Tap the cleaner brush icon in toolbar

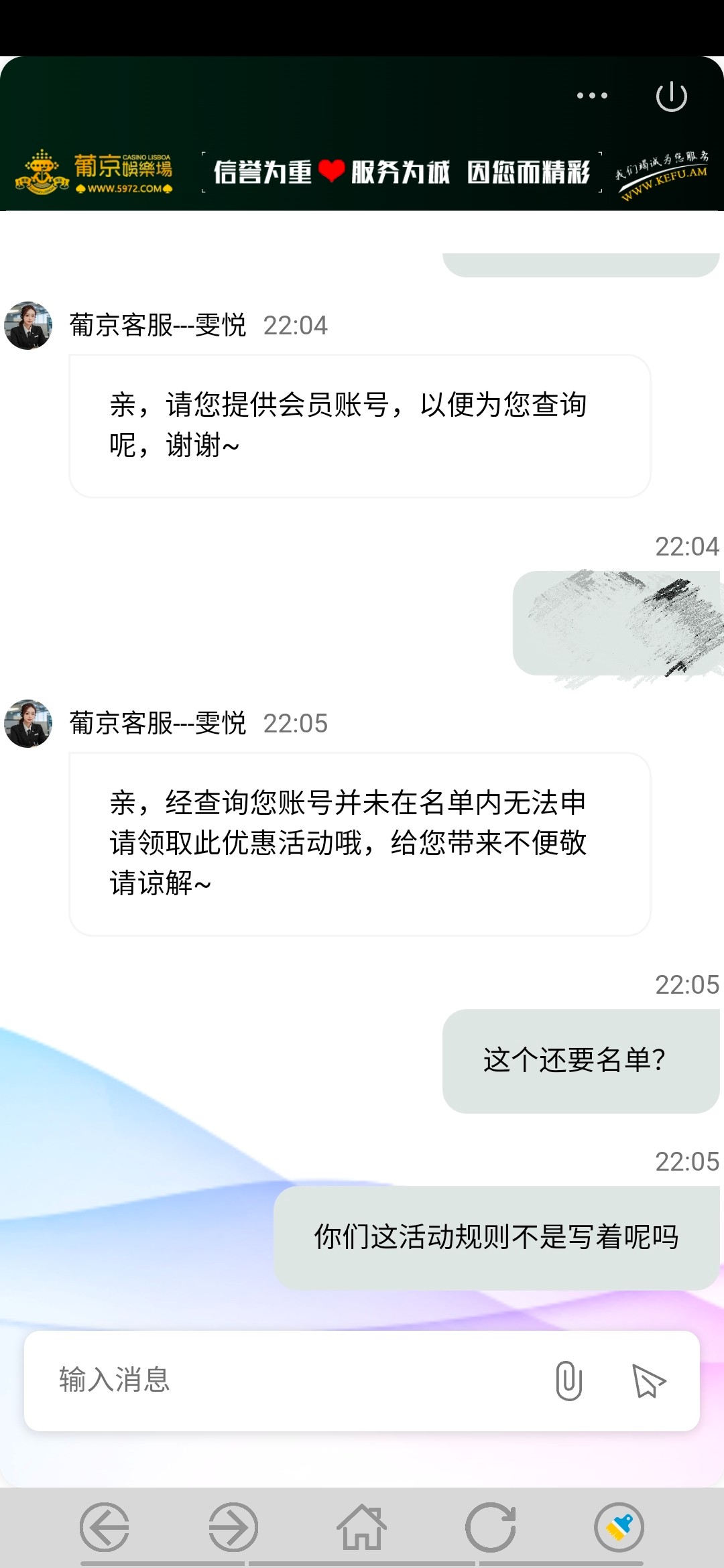(619, 1527)
